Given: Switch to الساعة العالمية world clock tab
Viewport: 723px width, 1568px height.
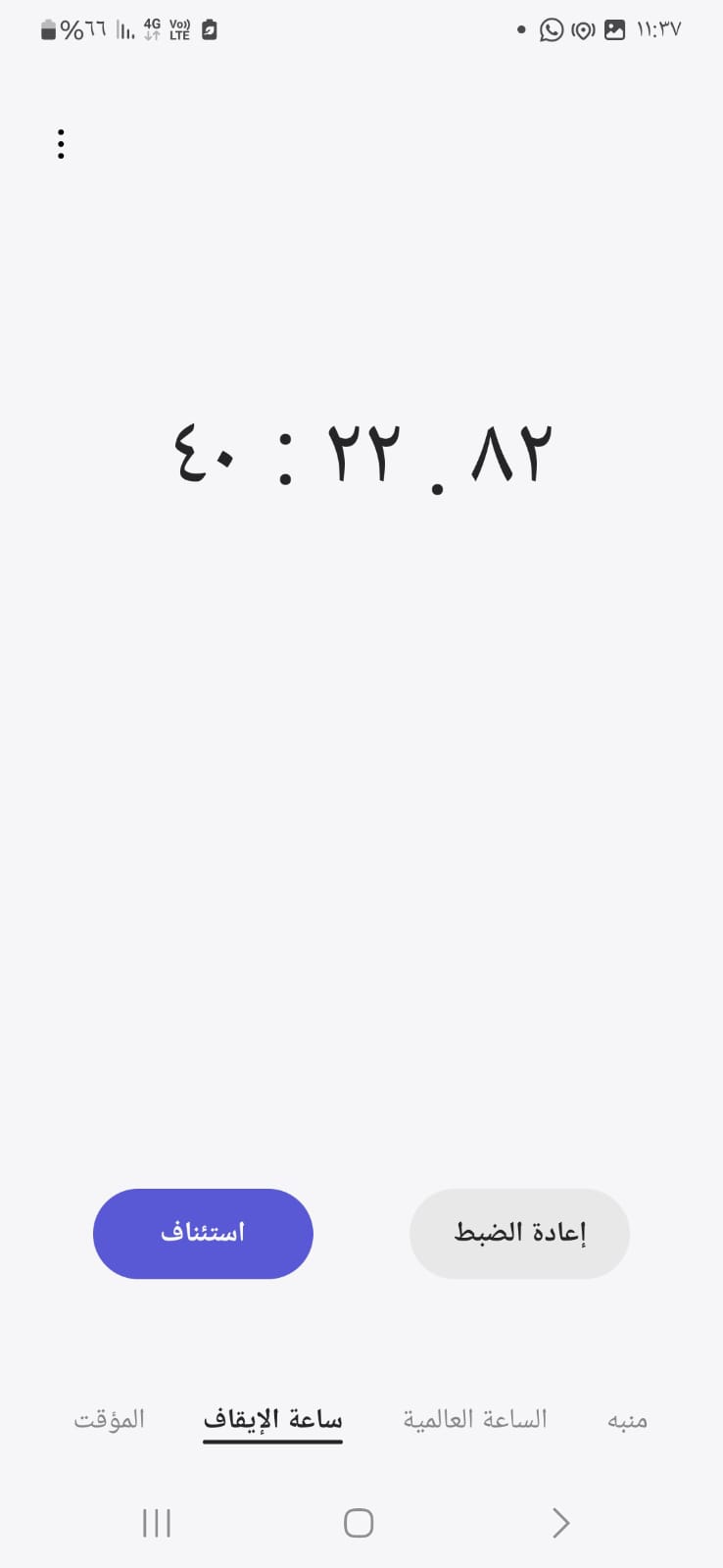Looking at the screenshot, I should tap(475, 1419).
